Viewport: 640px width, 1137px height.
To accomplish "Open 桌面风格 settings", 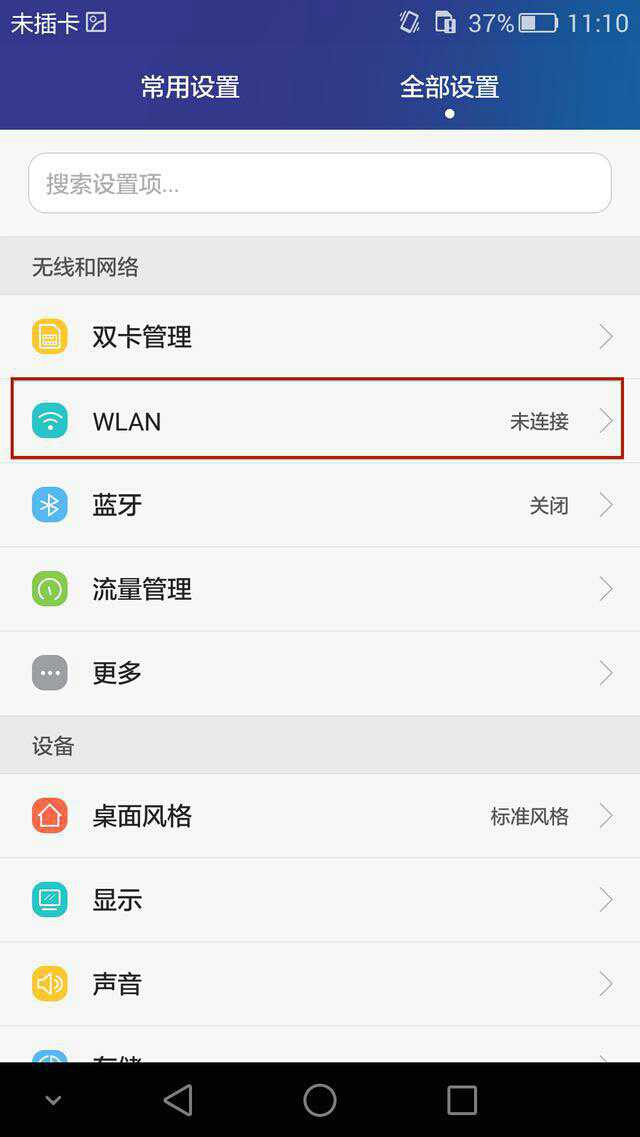I will 320,816.
